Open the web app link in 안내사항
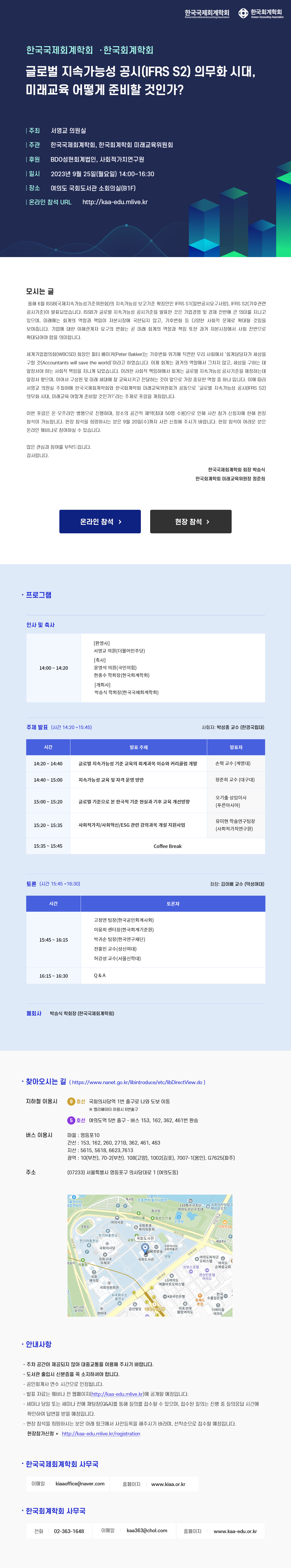This screenshot has width=291, height=1568. (x=118, y=1394)
